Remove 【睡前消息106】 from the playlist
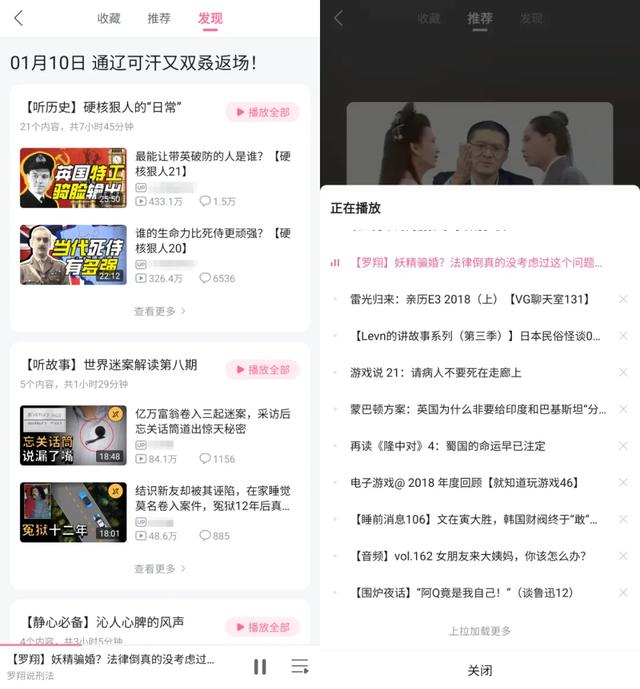640x689 pixels. click(623, 519)
